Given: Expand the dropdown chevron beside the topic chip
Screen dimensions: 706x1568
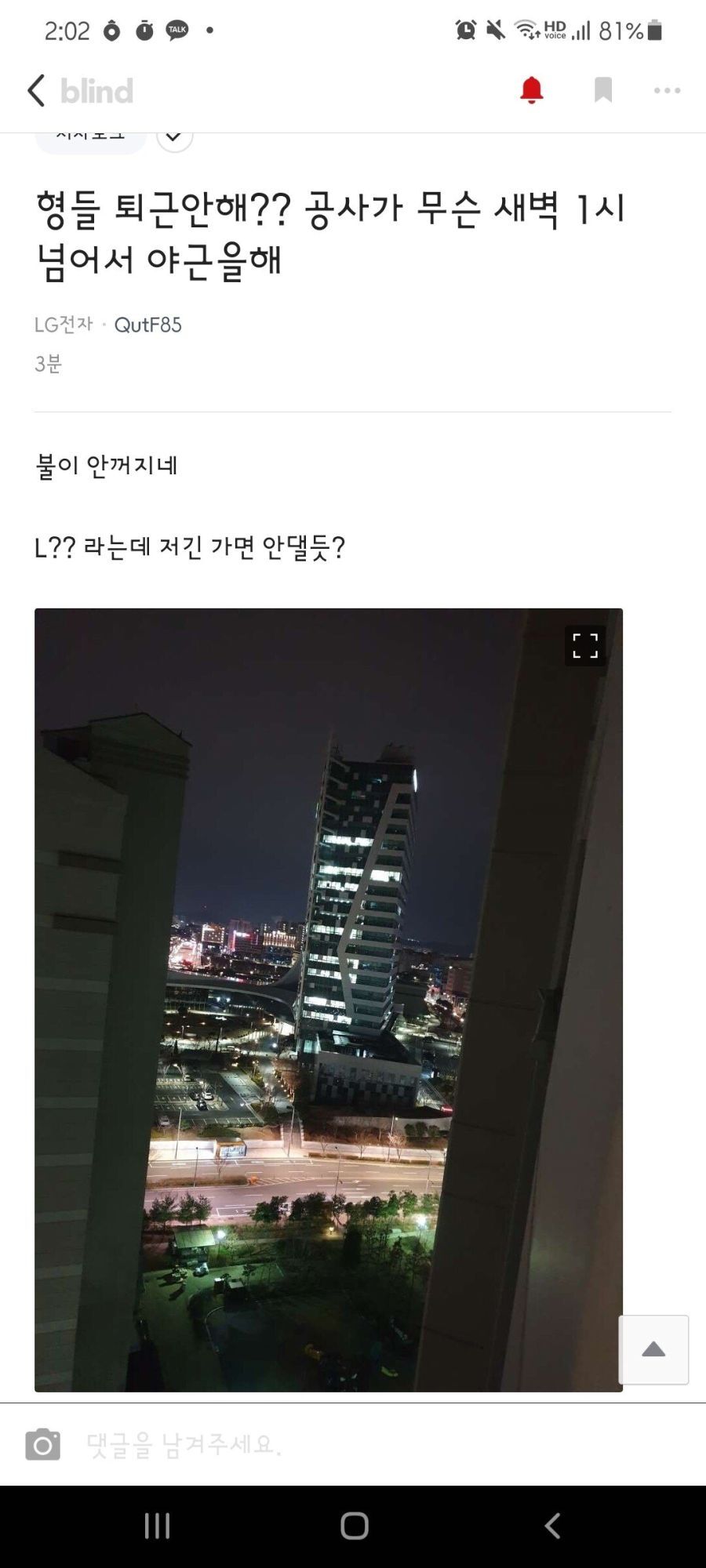Looking at the screenshot, I should coord(174,139).
